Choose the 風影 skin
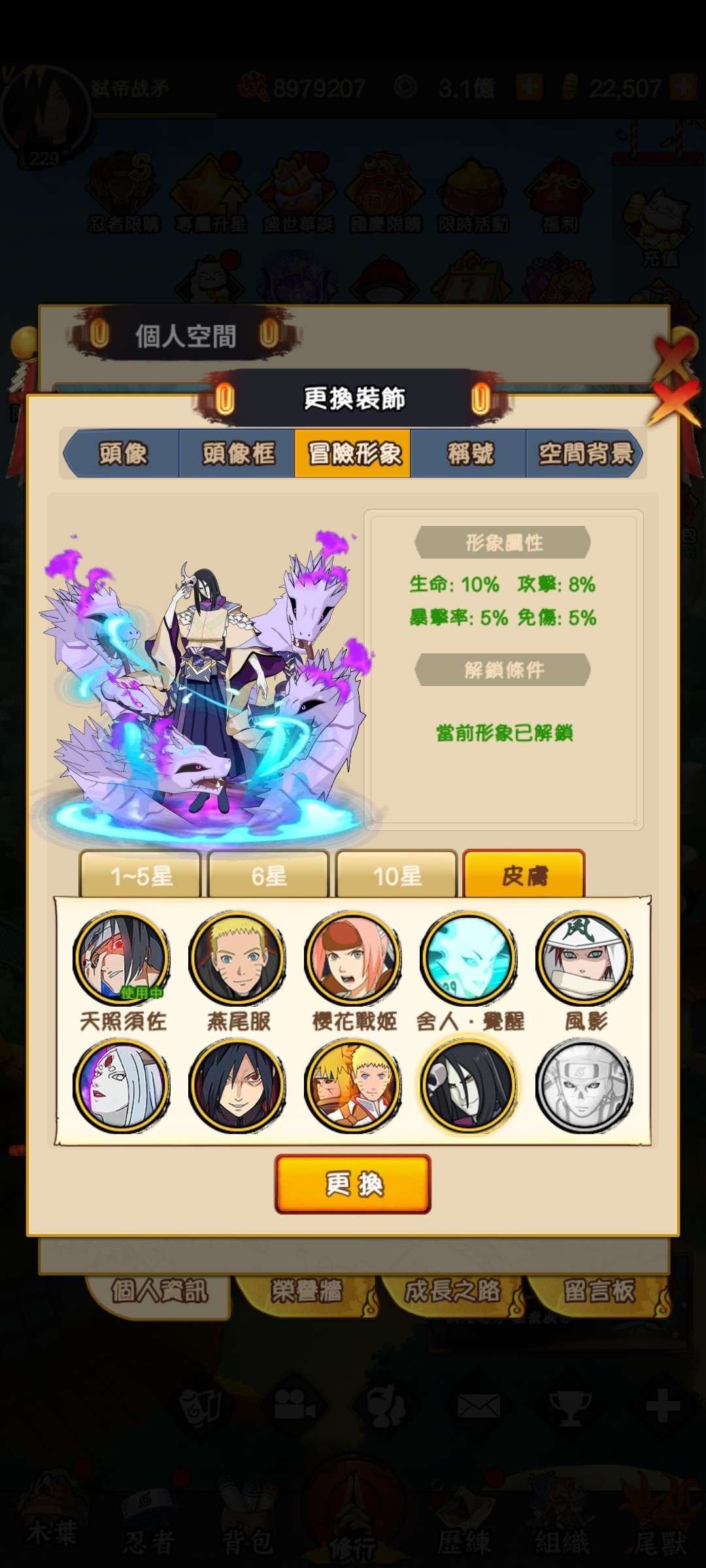This screenshot has width=706, height=1568. [585, 958]
